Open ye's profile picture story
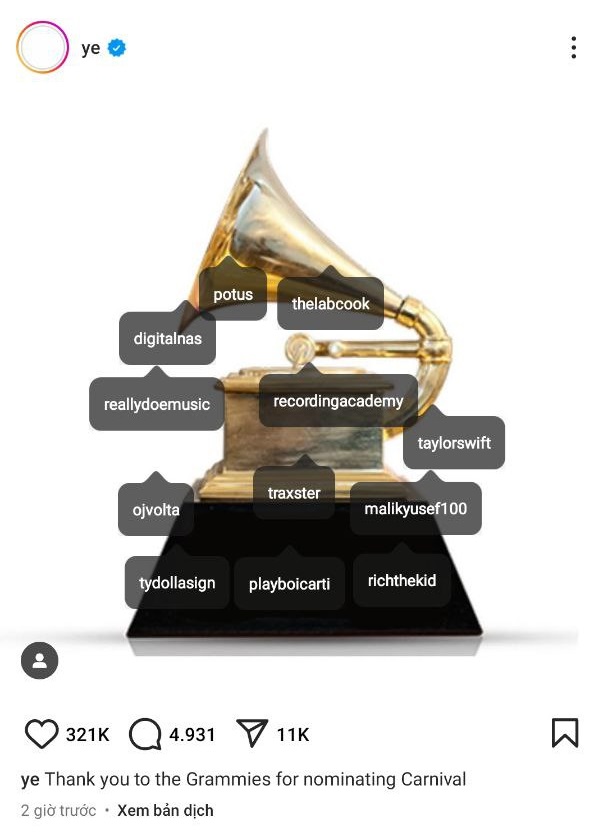 pos(42,47)
